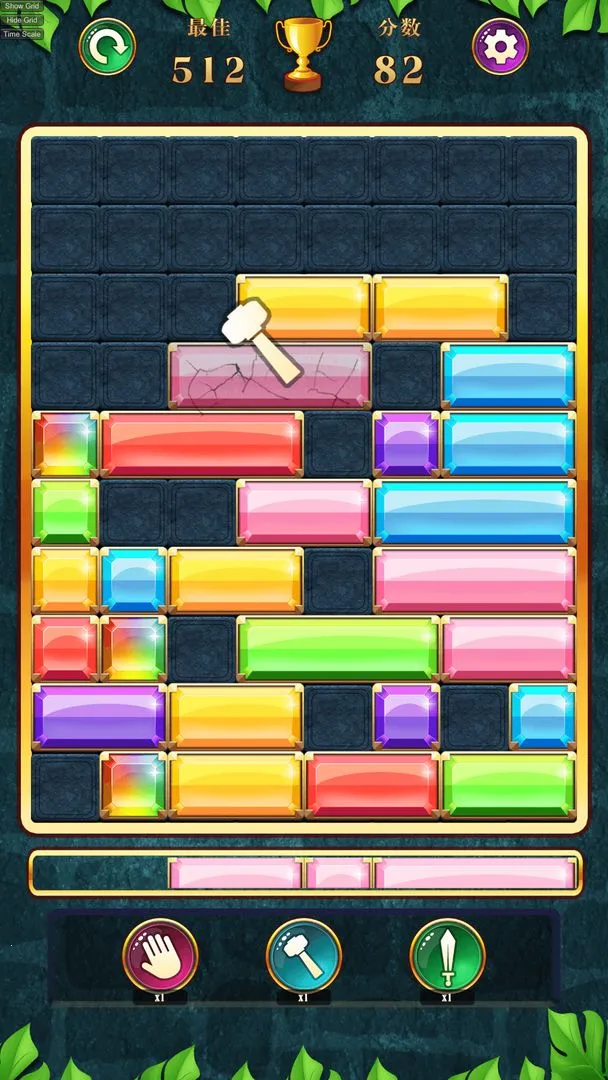Open the Time Scale debug option
608x1080 pixels.
point(21,34)
